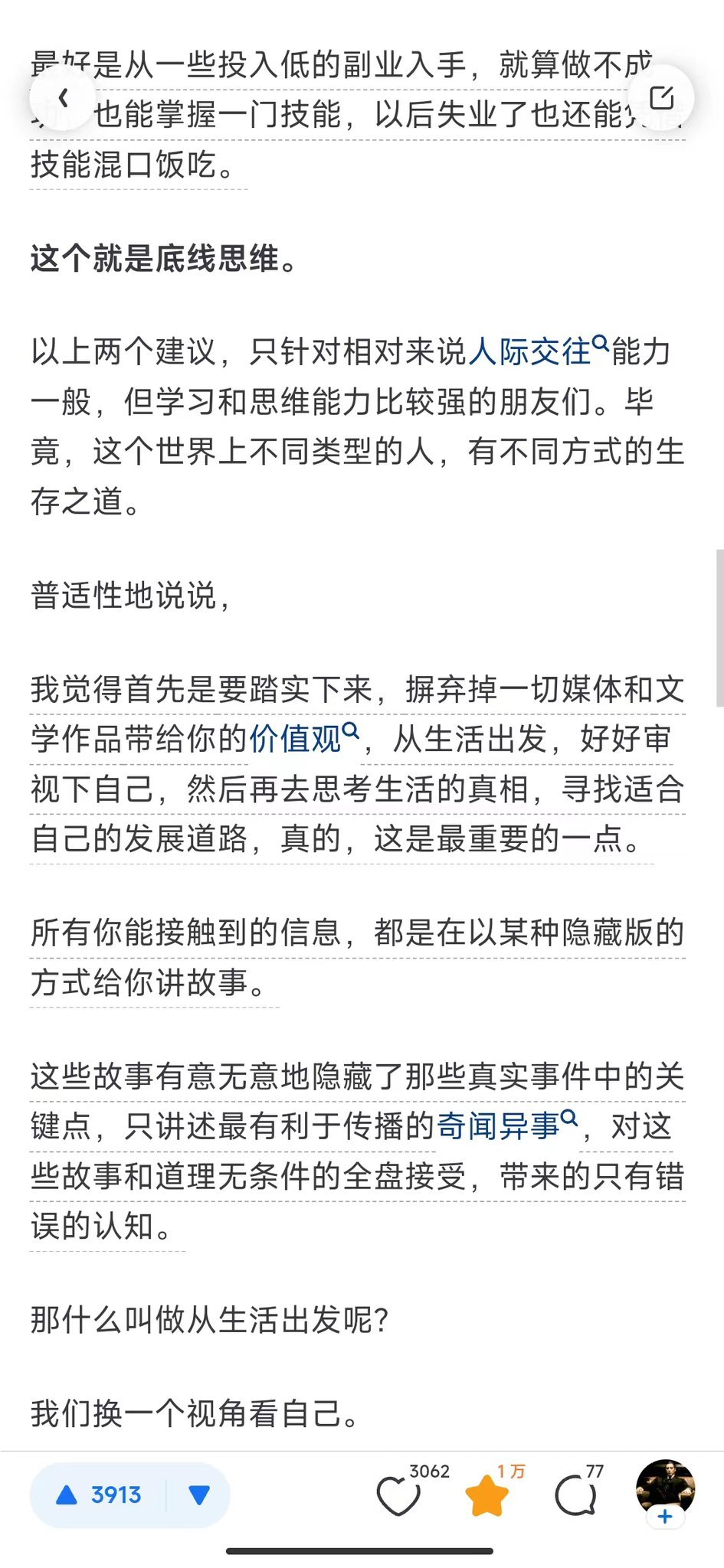Downvote this answer
Image resolution: width=724 pixels, height=1568 pixels.
pyautogui.click(x=198, y=1494)
